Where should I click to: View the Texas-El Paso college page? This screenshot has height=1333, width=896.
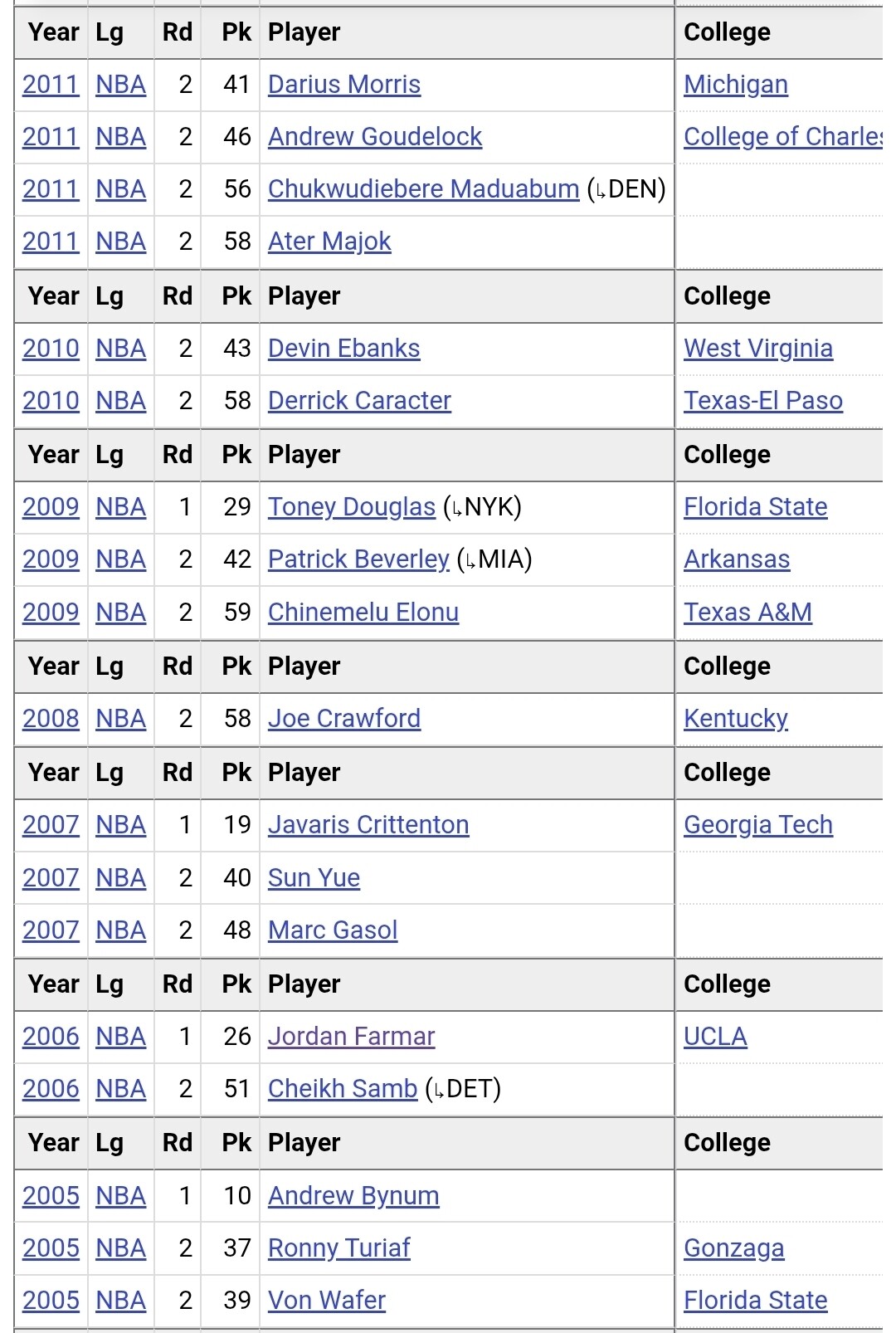(763, 401)
